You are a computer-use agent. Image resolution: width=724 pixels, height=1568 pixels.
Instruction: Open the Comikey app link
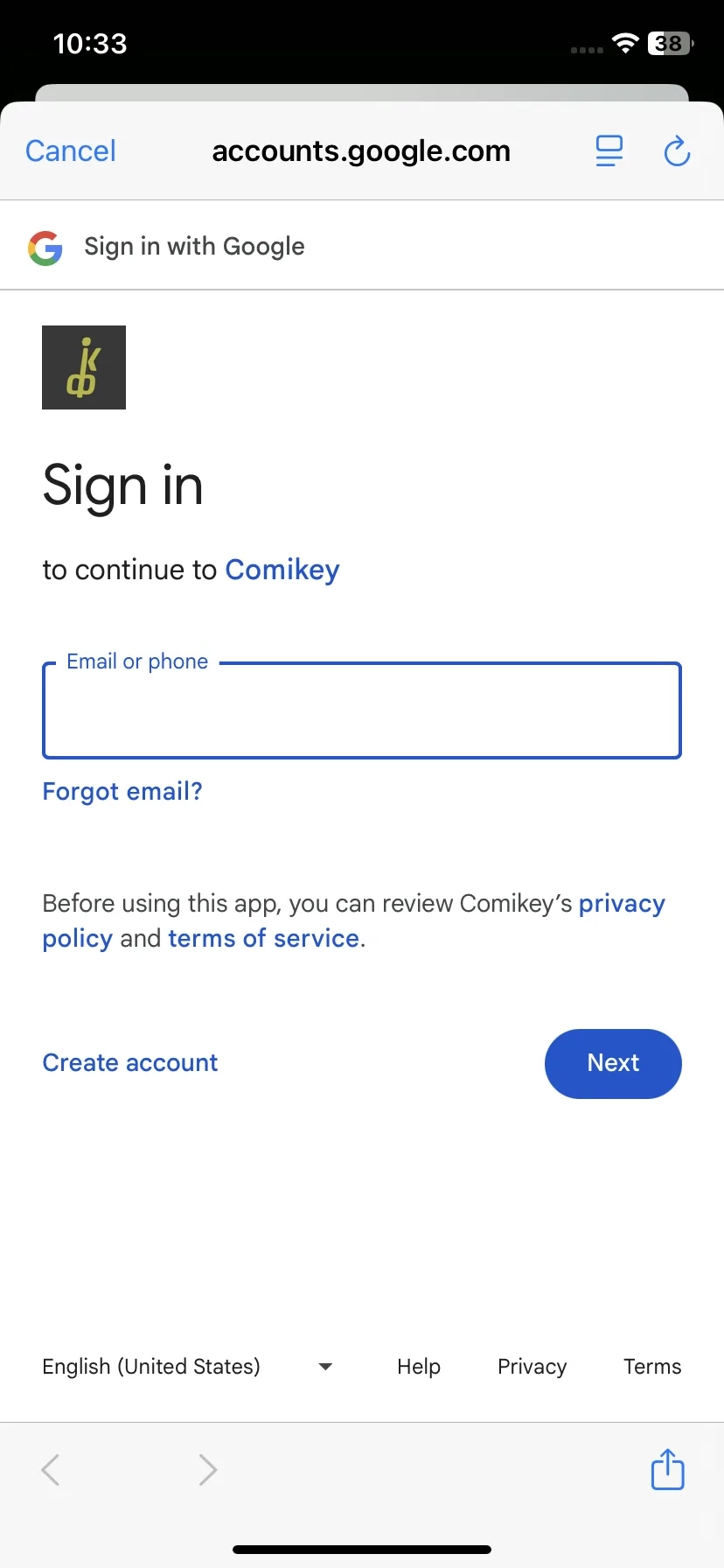tap(282, 570)
